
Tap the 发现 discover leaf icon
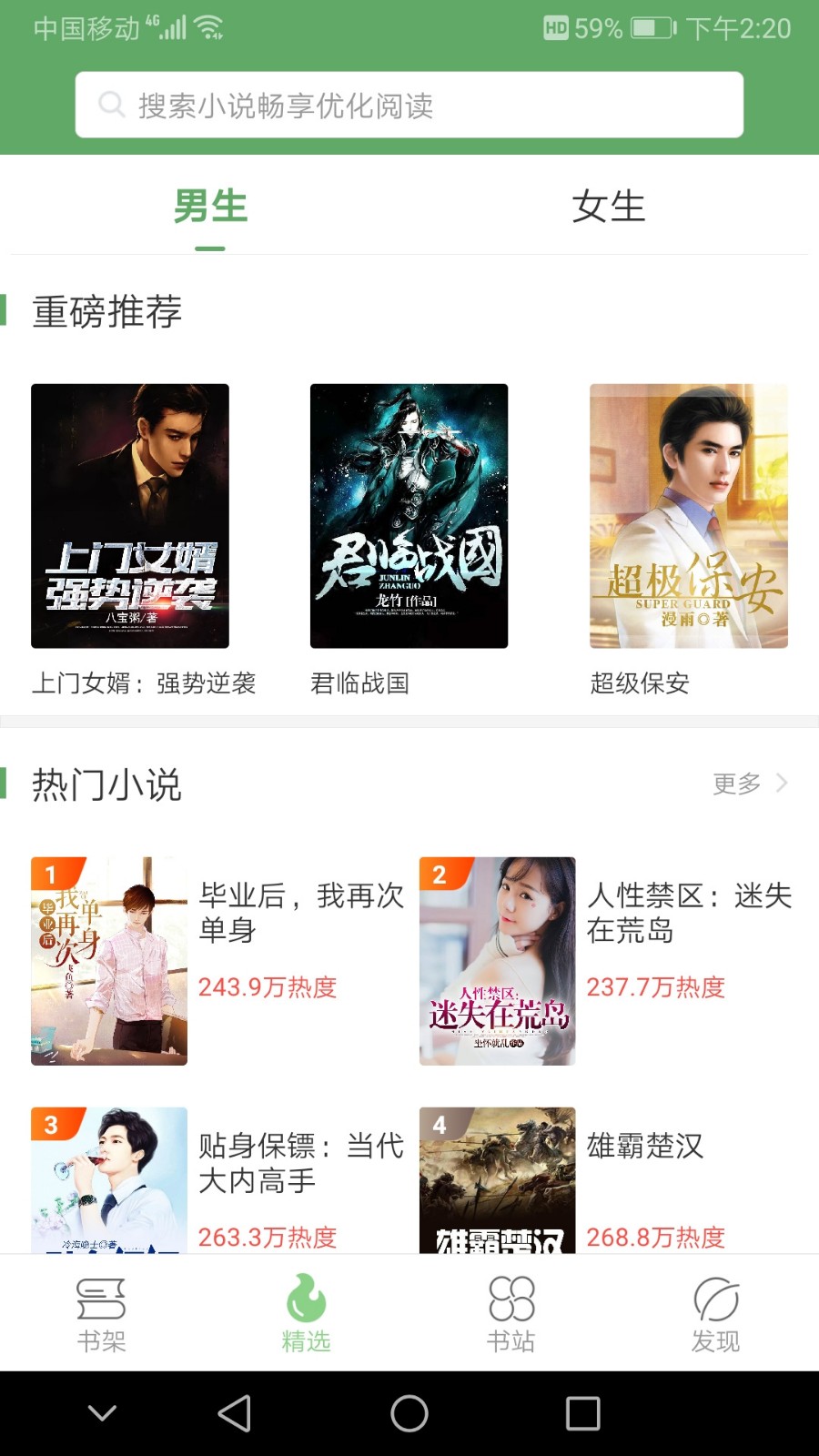[715, 1310]
